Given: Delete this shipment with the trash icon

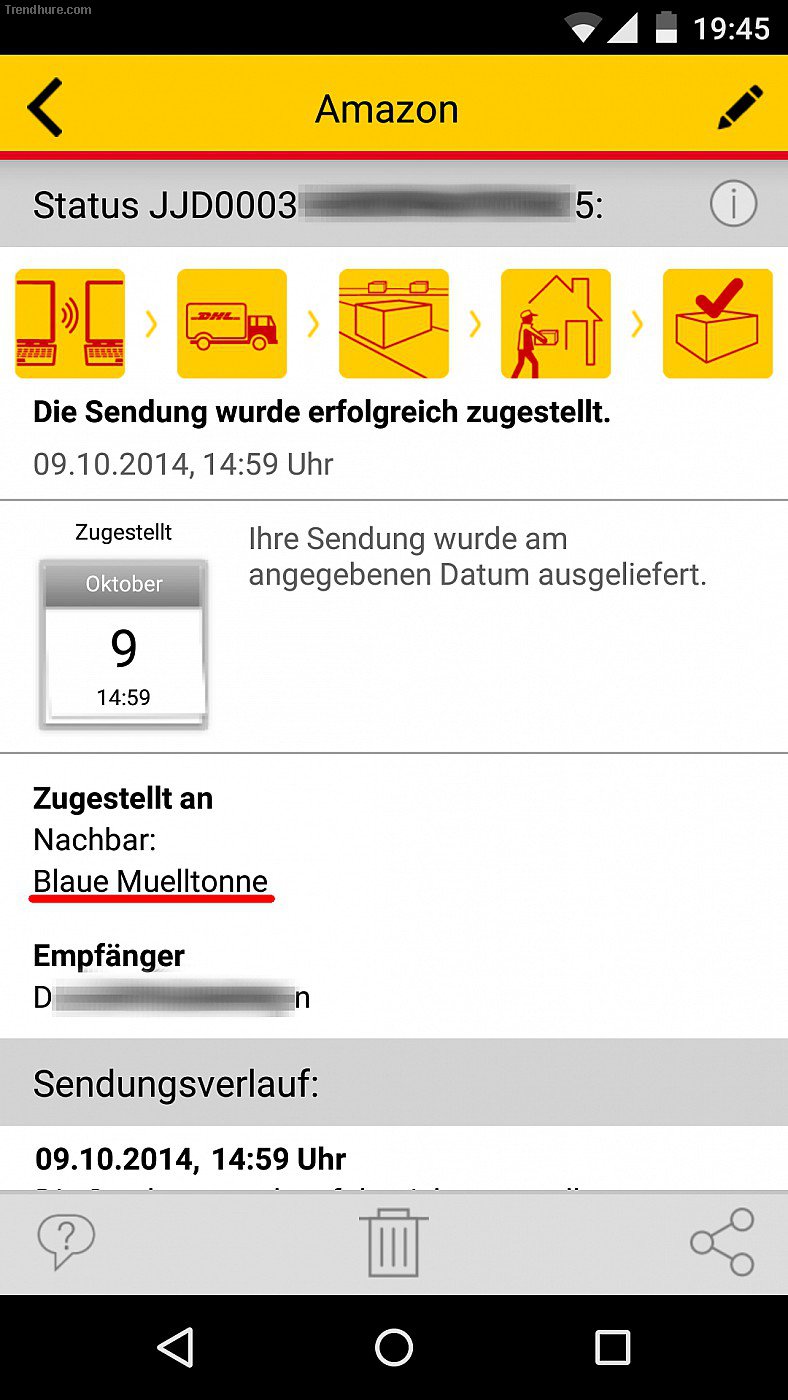Looking at the screenshot, I should tap(394, 1242).
